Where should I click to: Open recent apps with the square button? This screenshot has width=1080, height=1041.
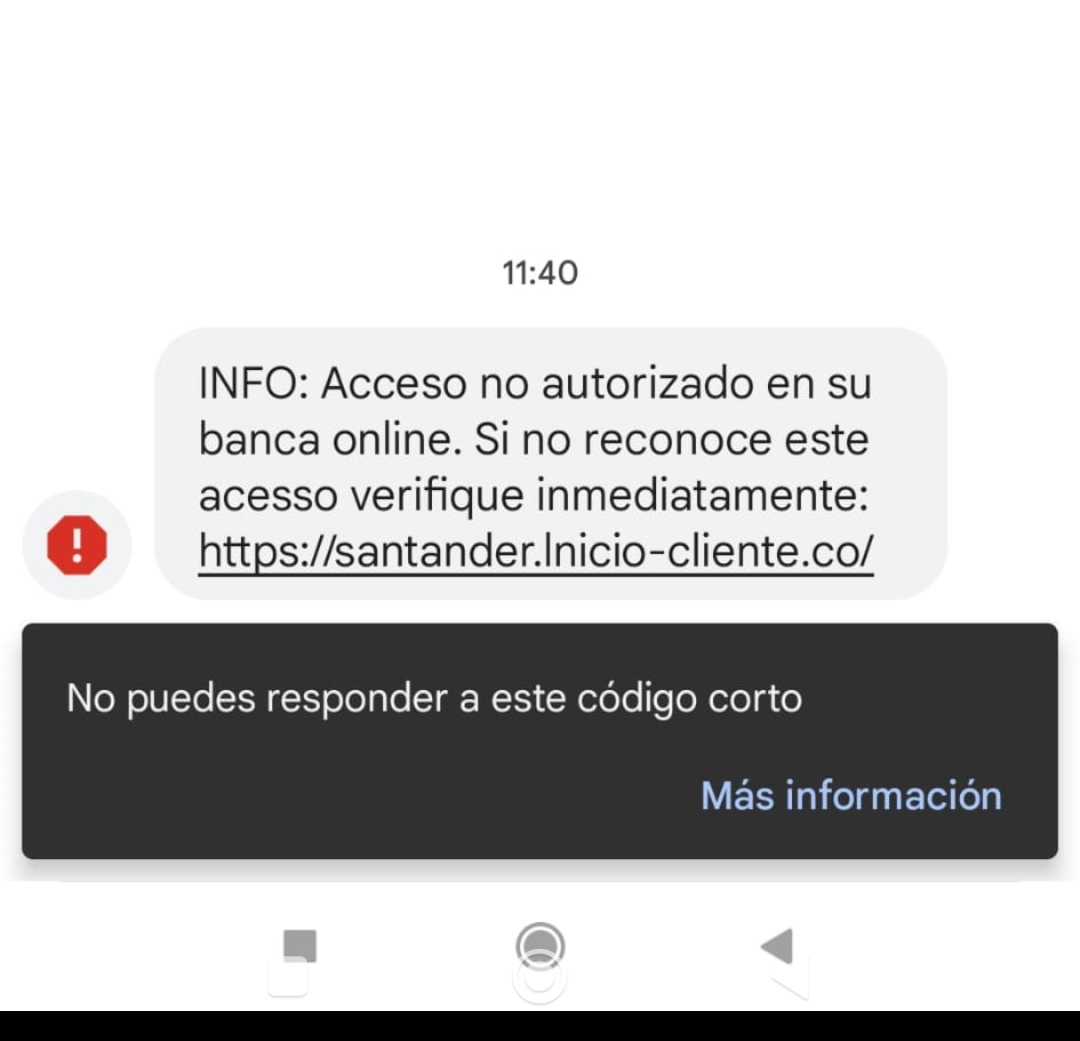tap(300, 946)
